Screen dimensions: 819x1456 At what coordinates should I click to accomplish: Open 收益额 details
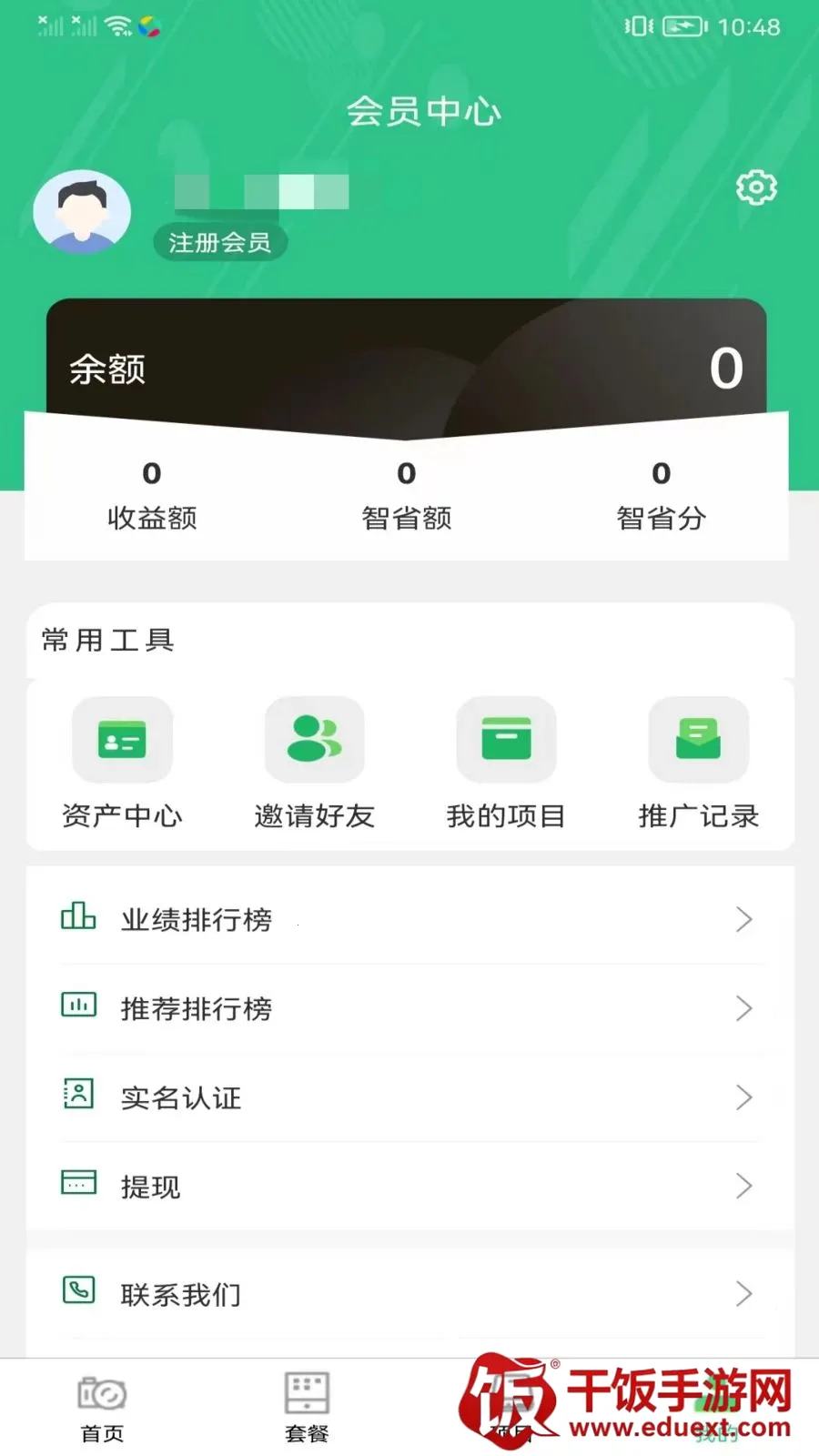tap(152, 496)
